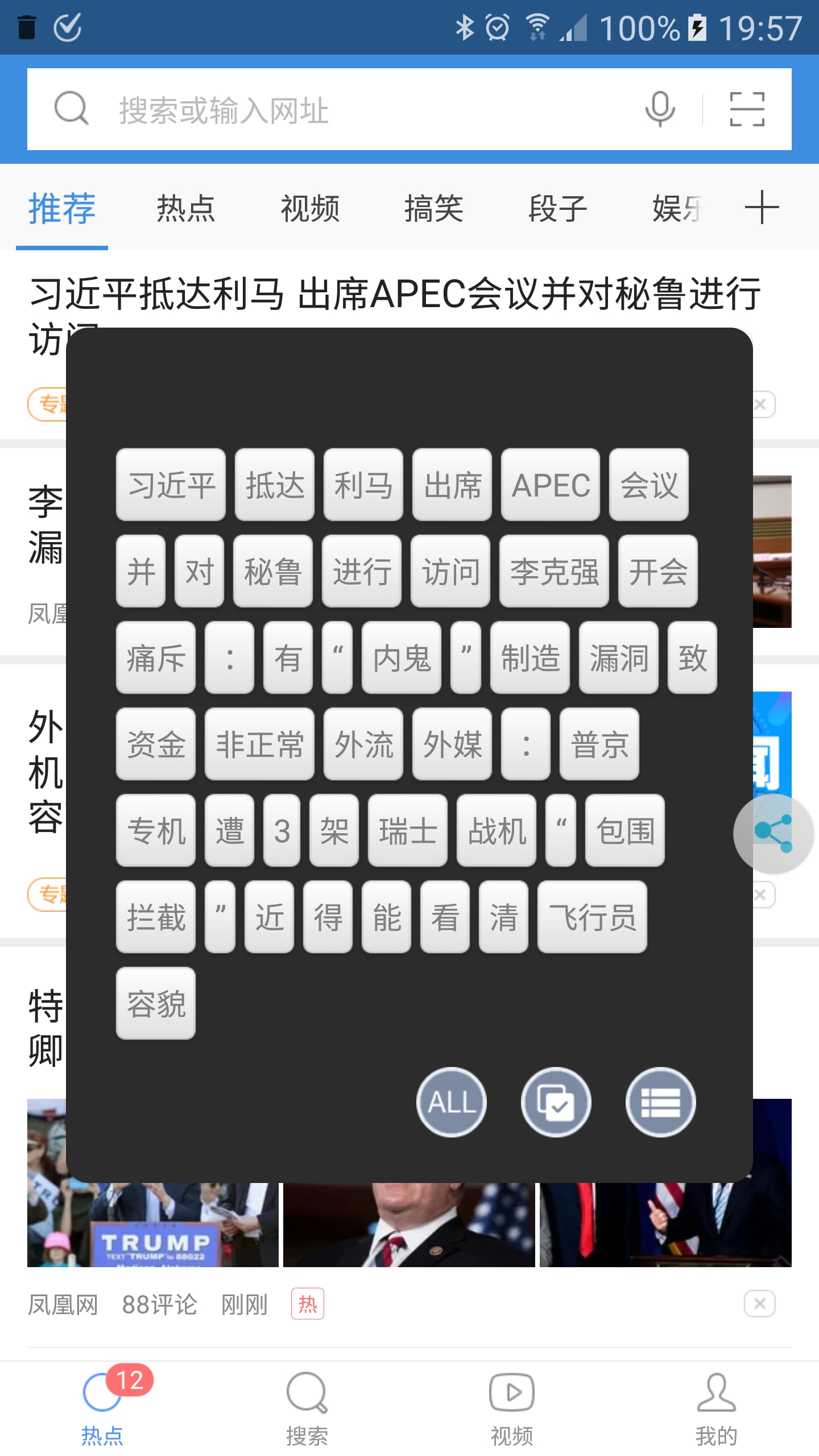Add channels with the plus icon

[x=762, y=208]
